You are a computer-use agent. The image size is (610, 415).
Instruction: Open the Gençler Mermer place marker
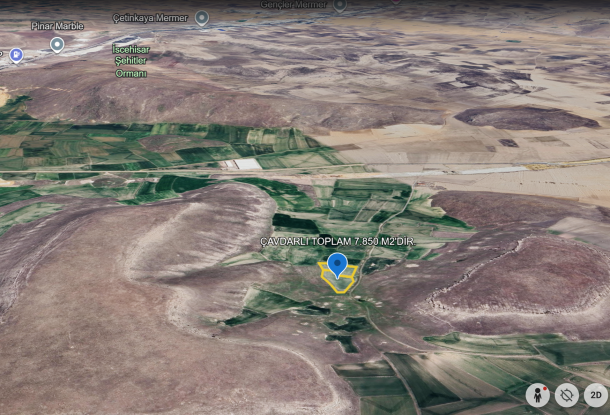pos(340,5)
